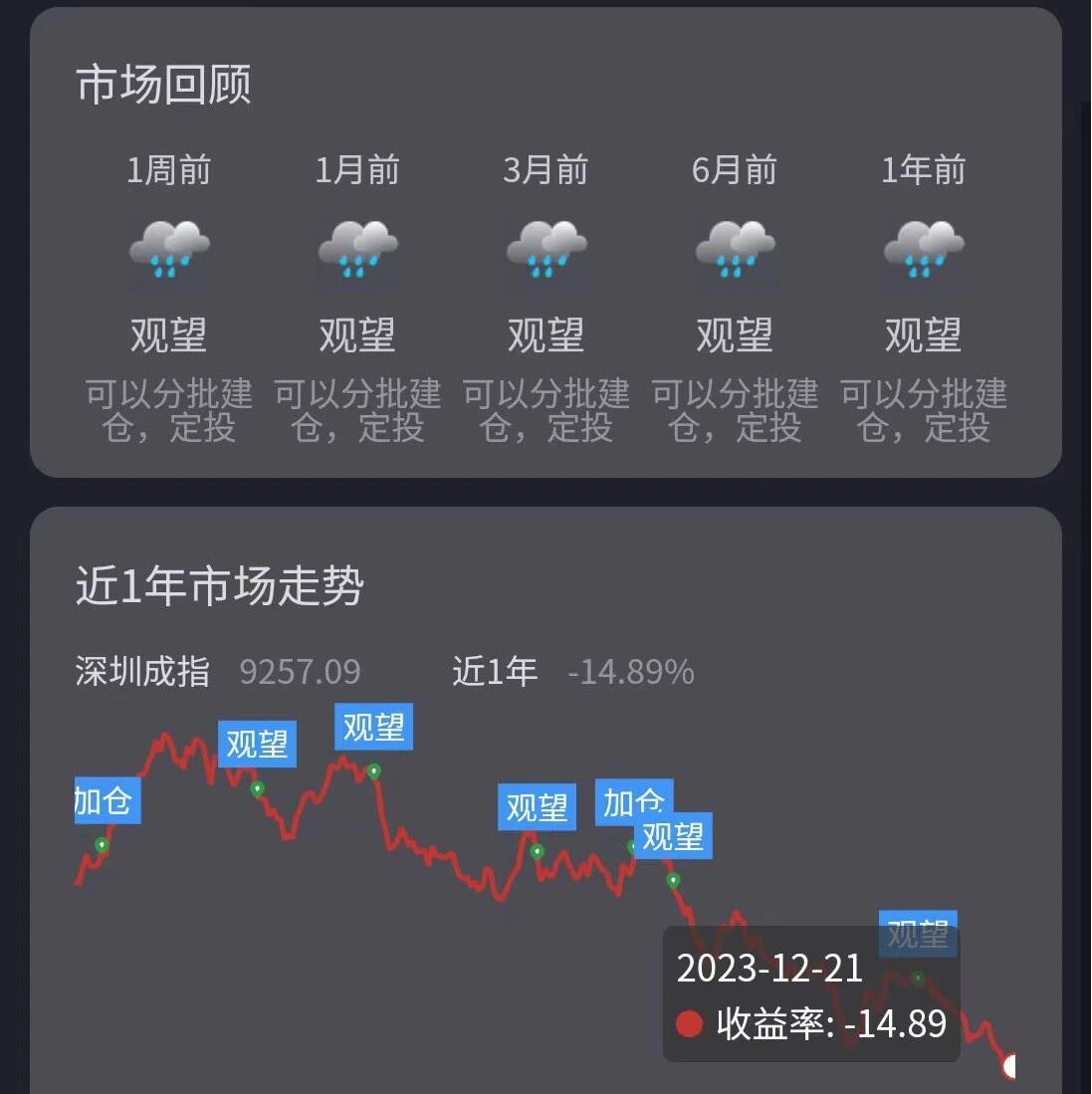The height and width of the screenshot is (1094, 1092).
Task: Select the first 加仓 marker at the chart start
Action: pos(108,800)
